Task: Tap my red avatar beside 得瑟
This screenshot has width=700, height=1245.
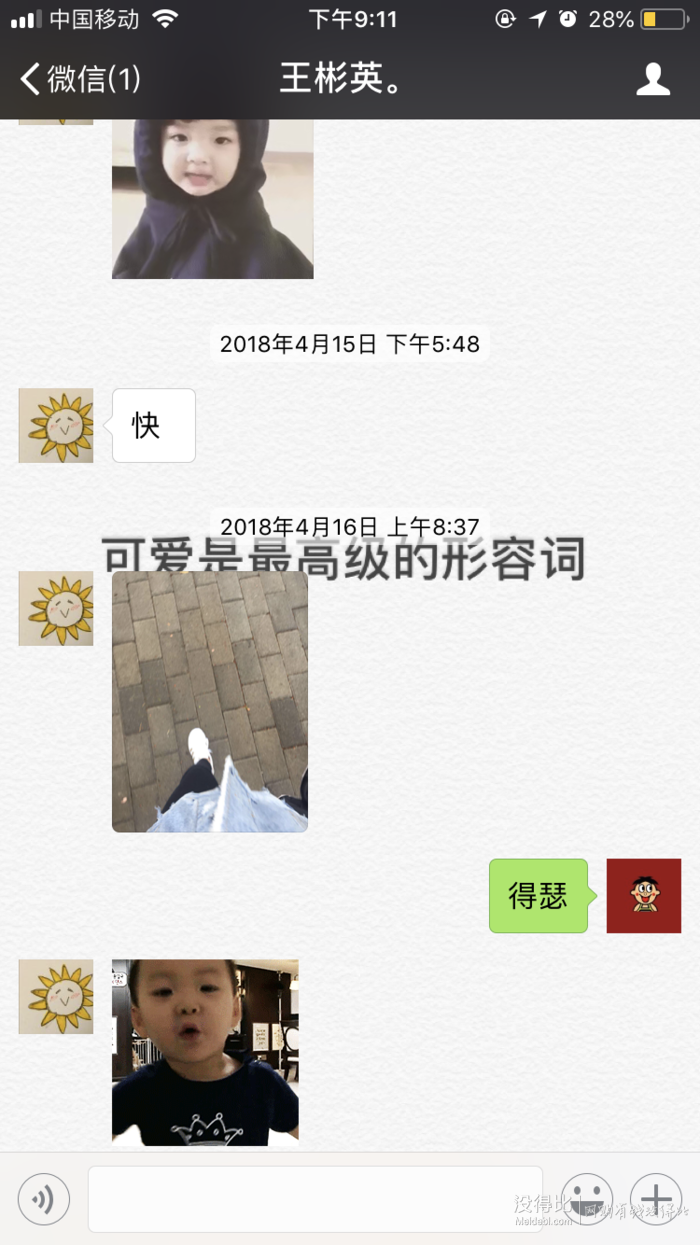Action: (x=643, y=895)
